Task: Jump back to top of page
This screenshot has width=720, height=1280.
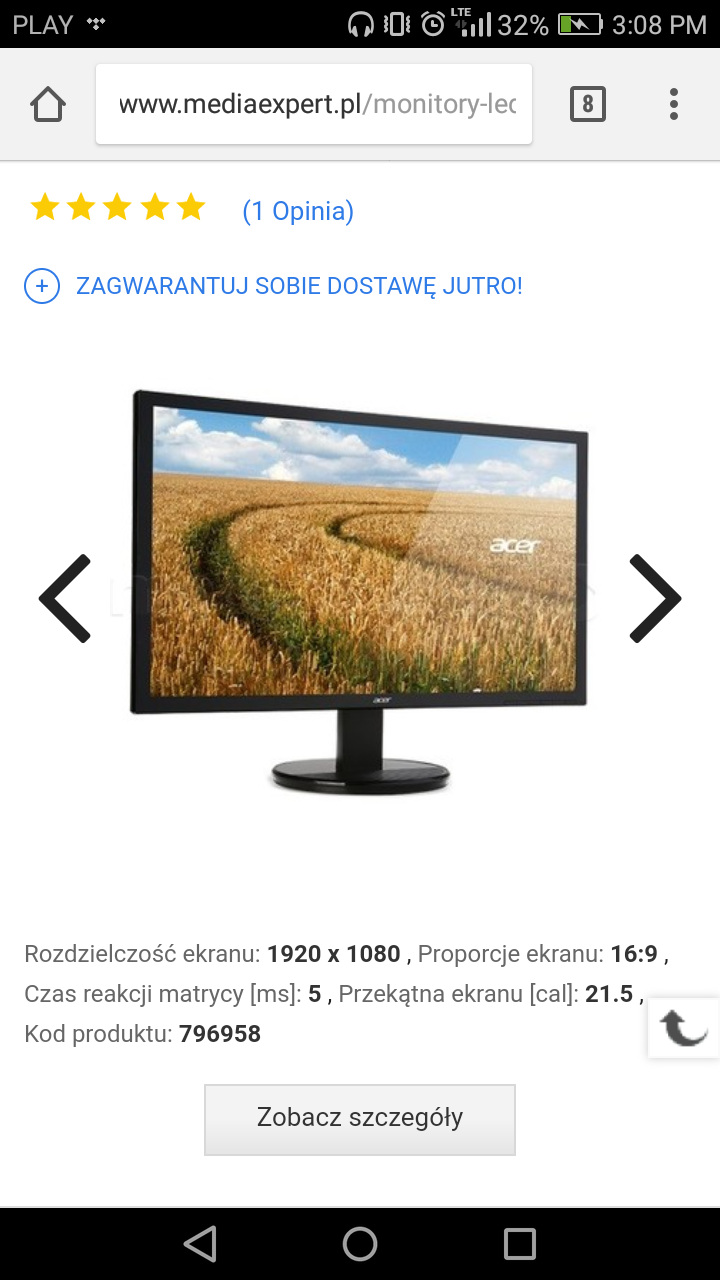Action: coord(684,1027)
